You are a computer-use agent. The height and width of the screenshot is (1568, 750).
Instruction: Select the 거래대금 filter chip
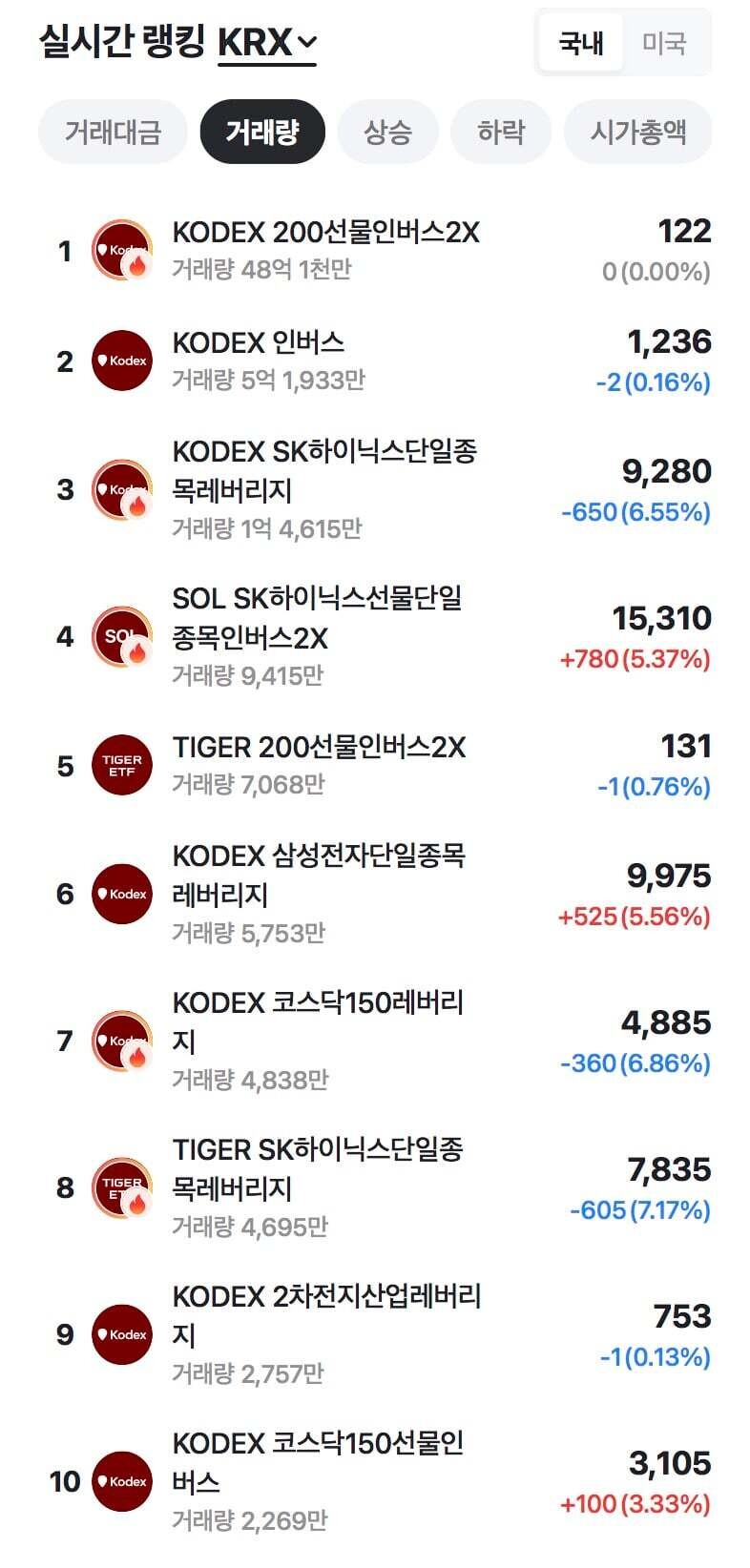click(x=113, y=132)
